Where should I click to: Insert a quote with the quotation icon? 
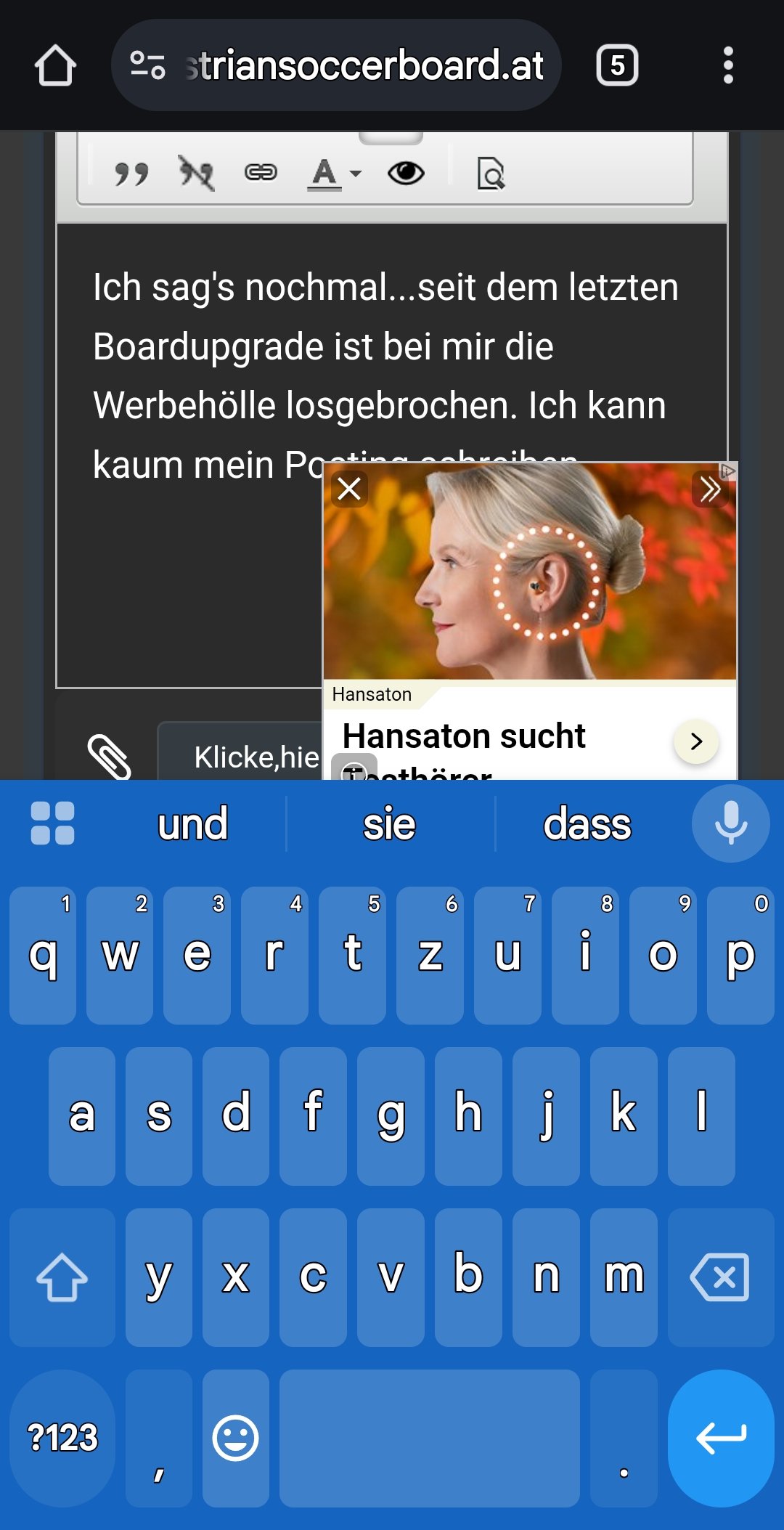coord(131,174)
